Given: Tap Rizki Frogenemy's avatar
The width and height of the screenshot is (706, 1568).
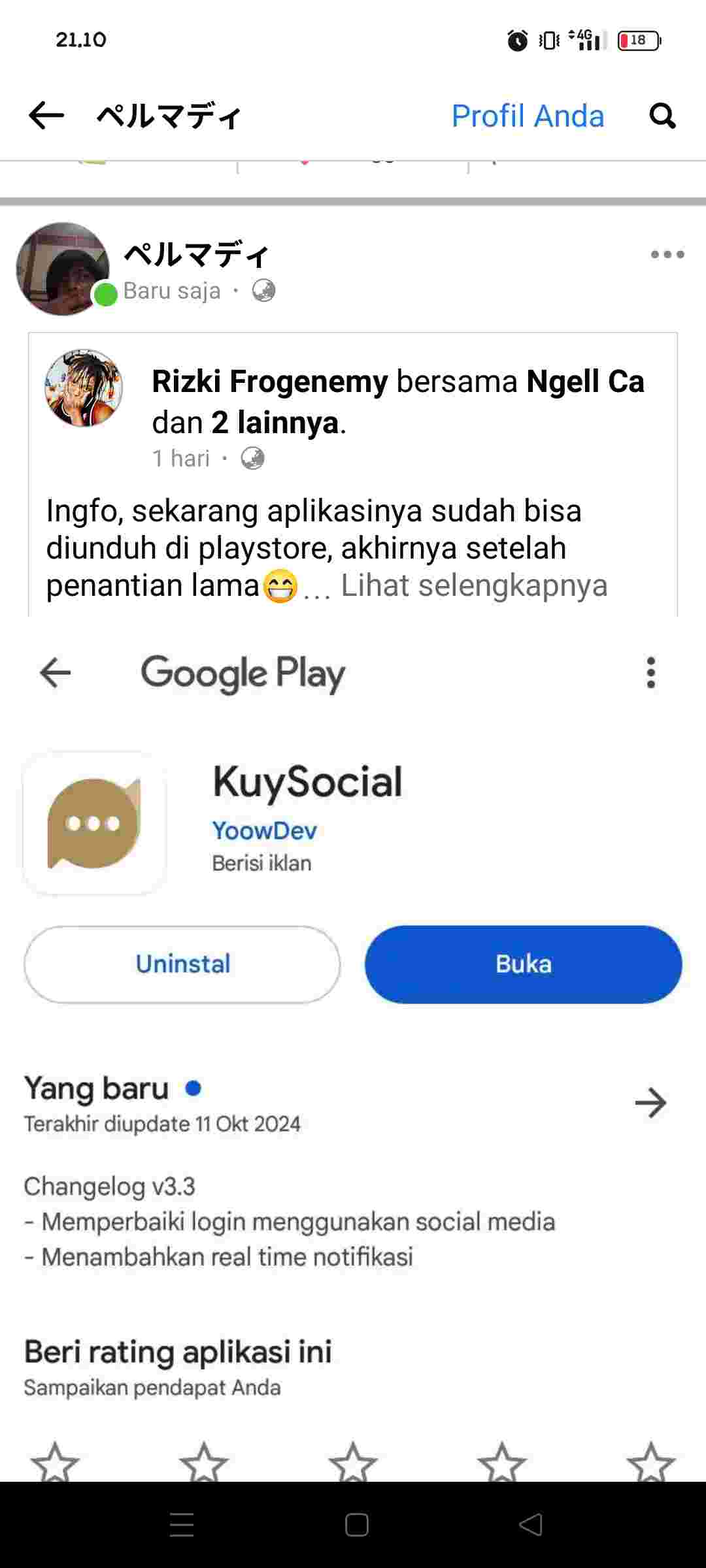Looking at the screenshot, I should tap(84, 388).
